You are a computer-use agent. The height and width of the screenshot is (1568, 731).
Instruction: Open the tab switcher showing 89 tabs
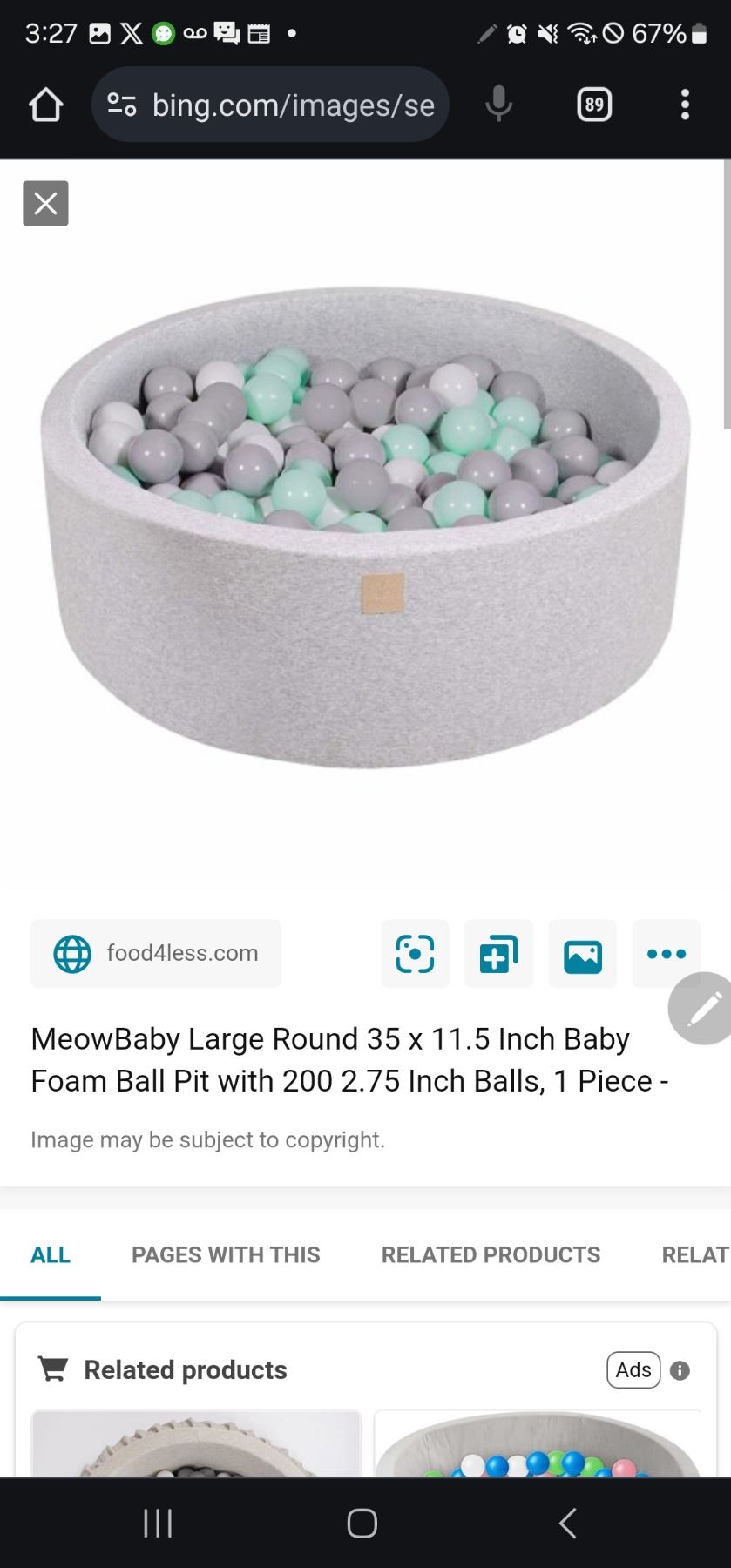593,105
